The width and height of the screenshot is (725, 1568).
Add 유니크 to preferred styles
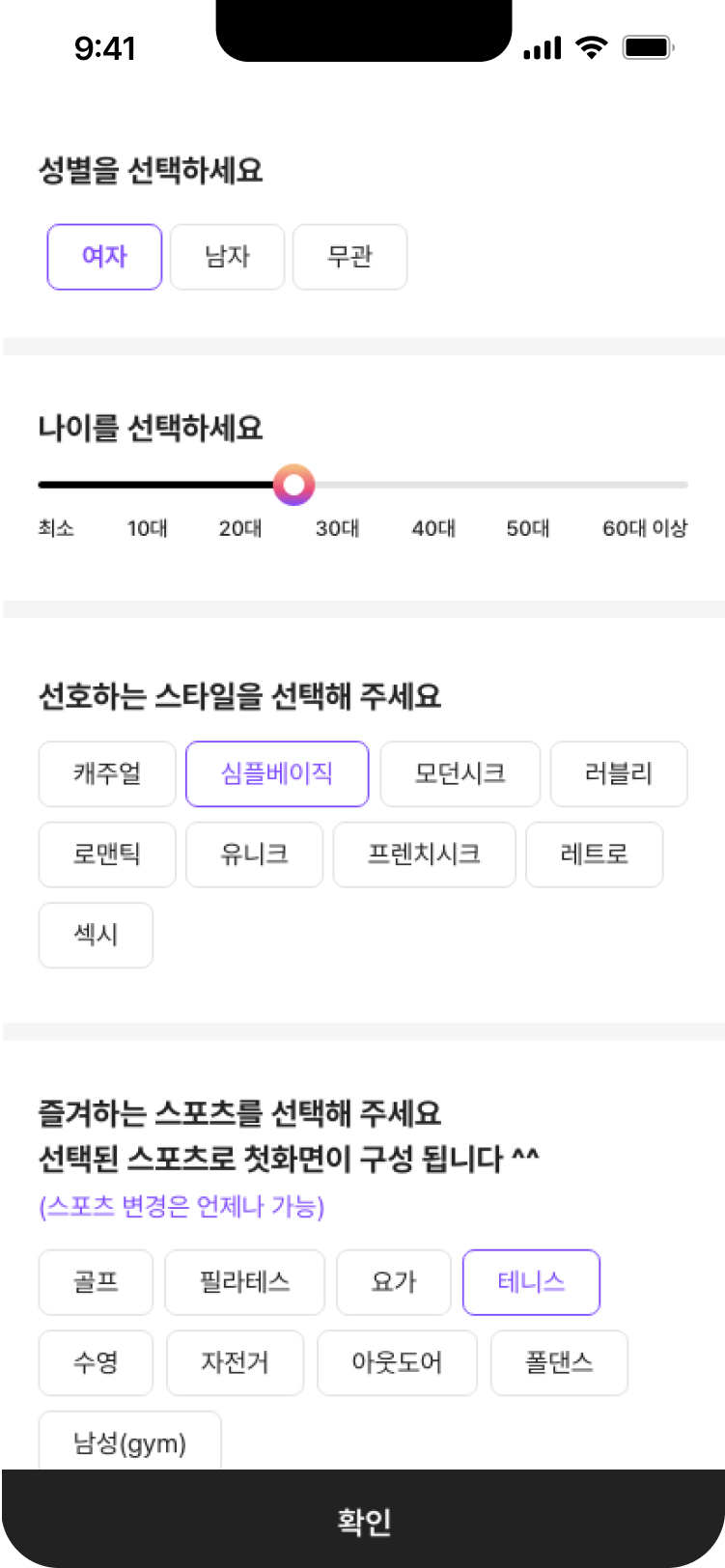pyautogui.click(x=254, y=854)
